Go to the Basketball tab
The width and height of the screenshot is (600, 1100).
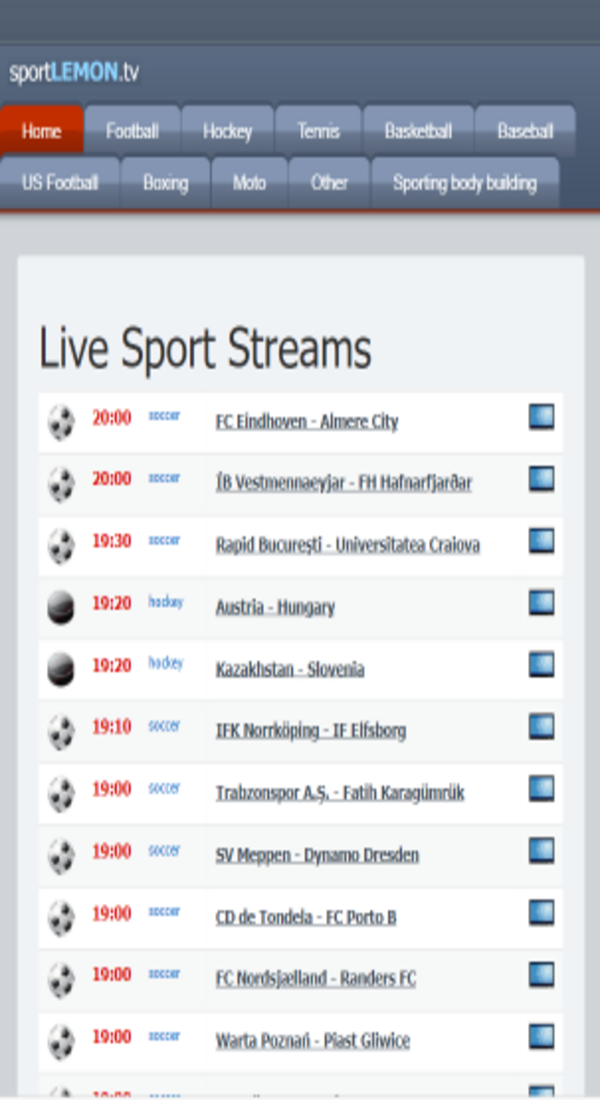[418, 131]
